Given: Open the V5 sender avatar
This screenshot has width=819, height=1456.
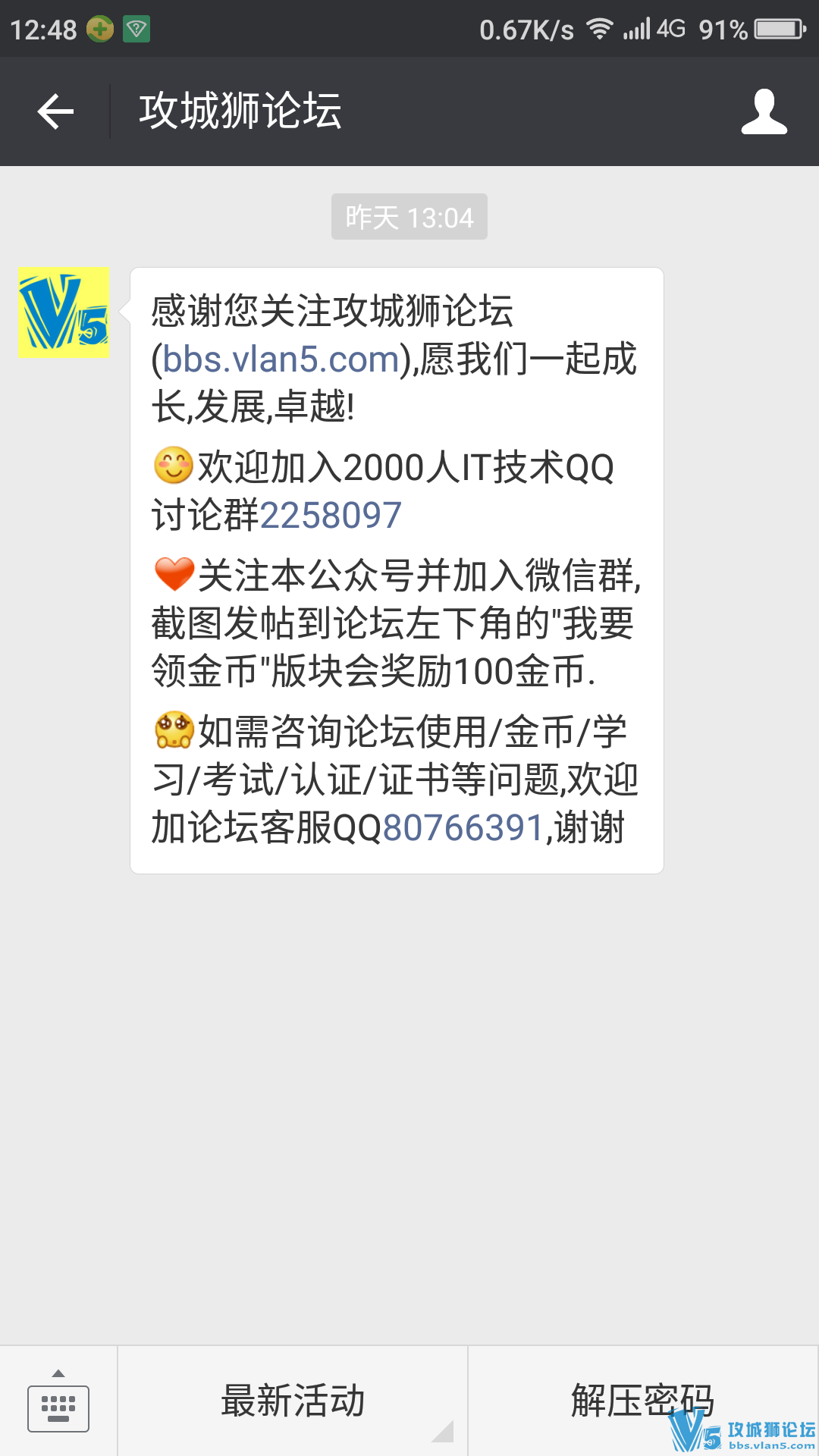Looking at the screenshot, I should point(64,312).
